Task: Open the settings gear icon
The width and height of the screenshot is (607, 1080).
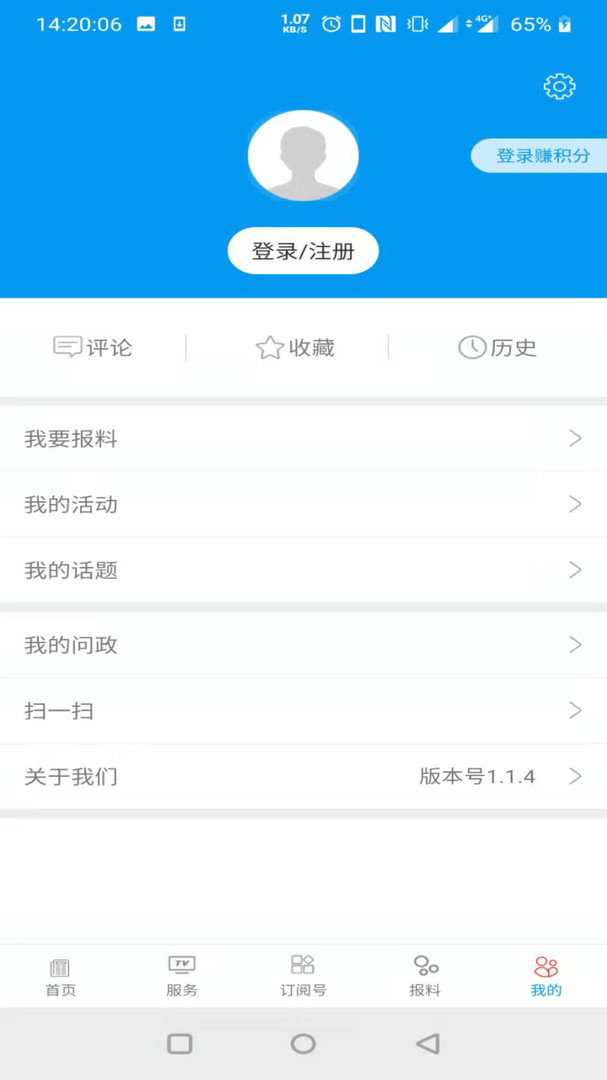Action: 559,86
